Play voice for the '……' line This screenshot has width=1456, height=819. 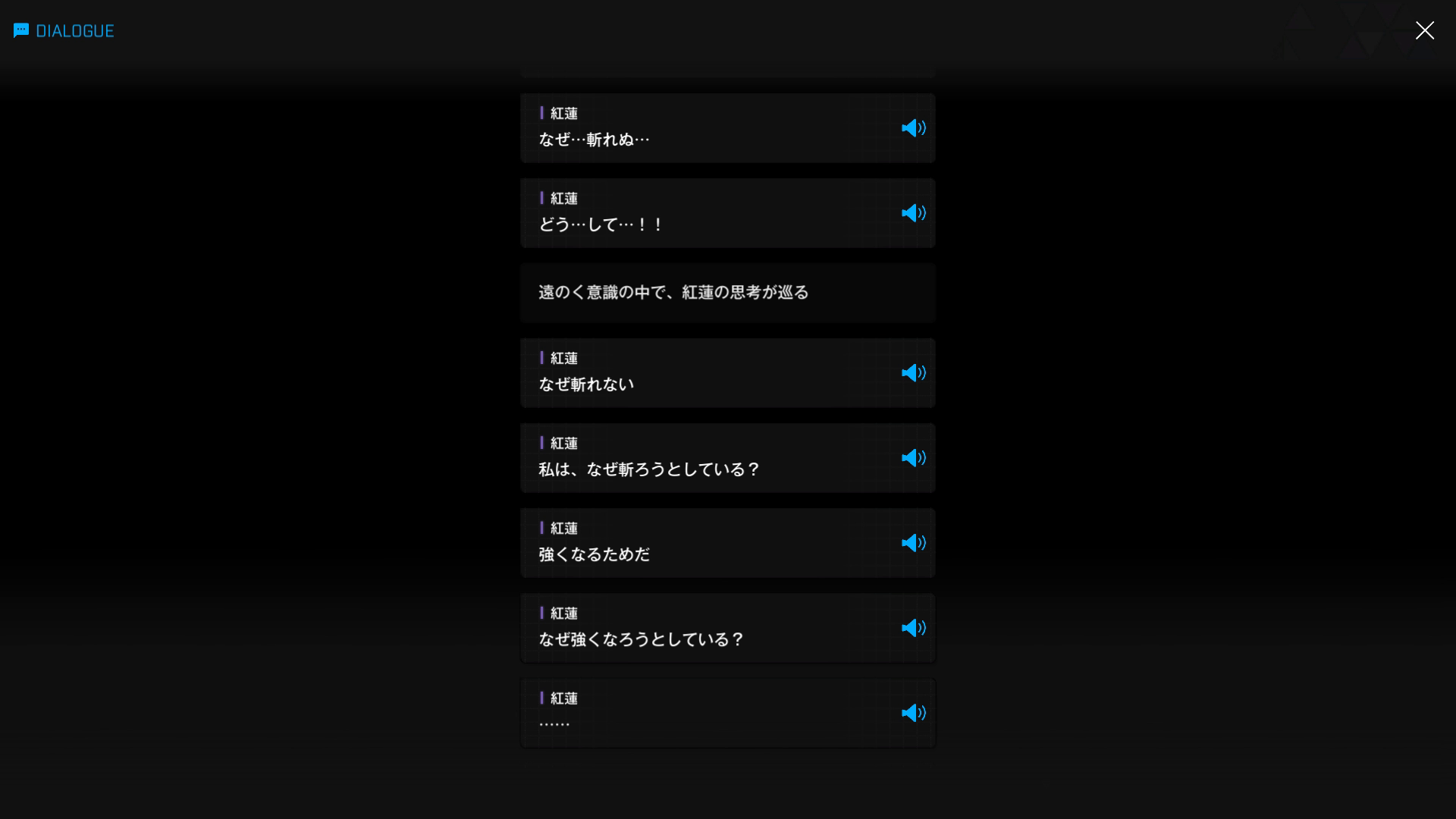coord(913,713)
